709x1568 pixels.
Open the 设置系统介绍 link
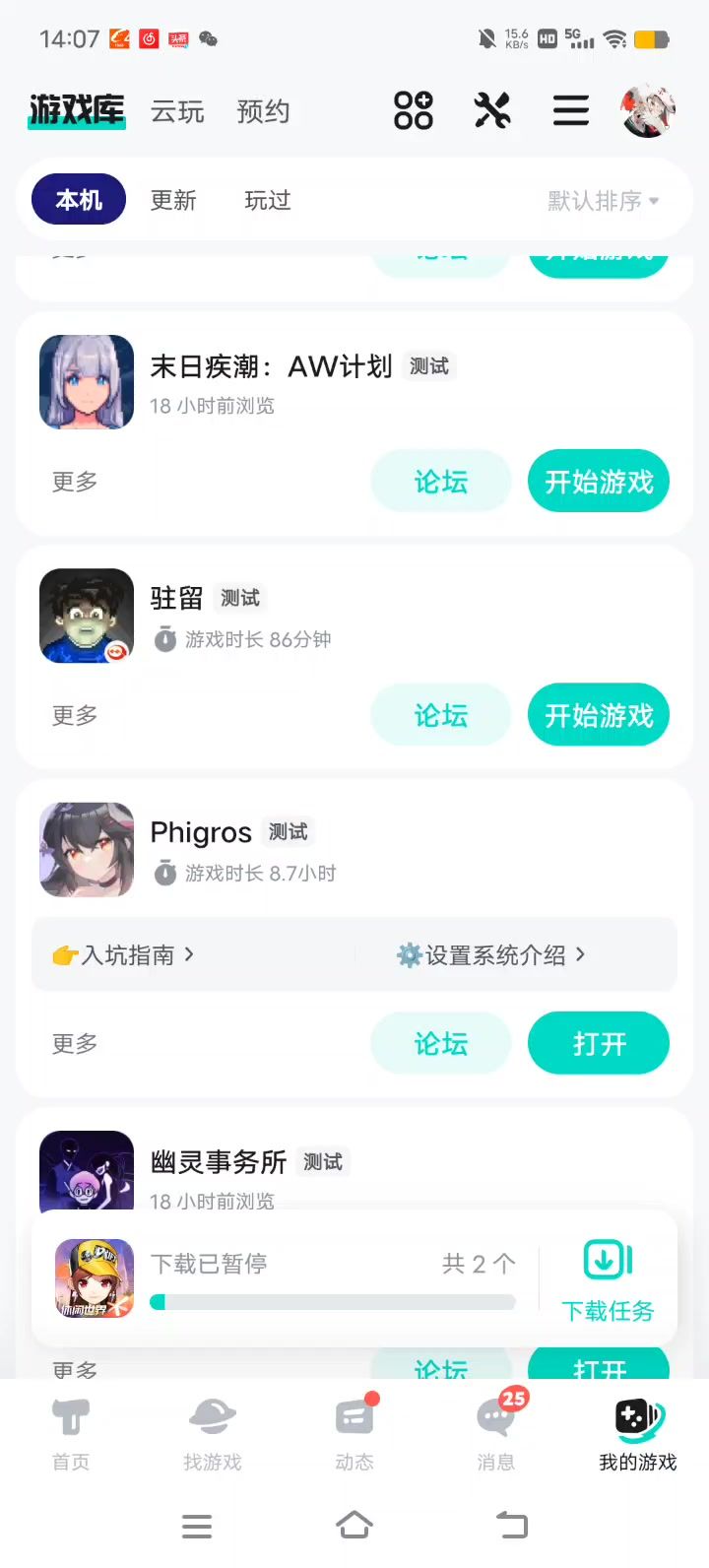490,954
